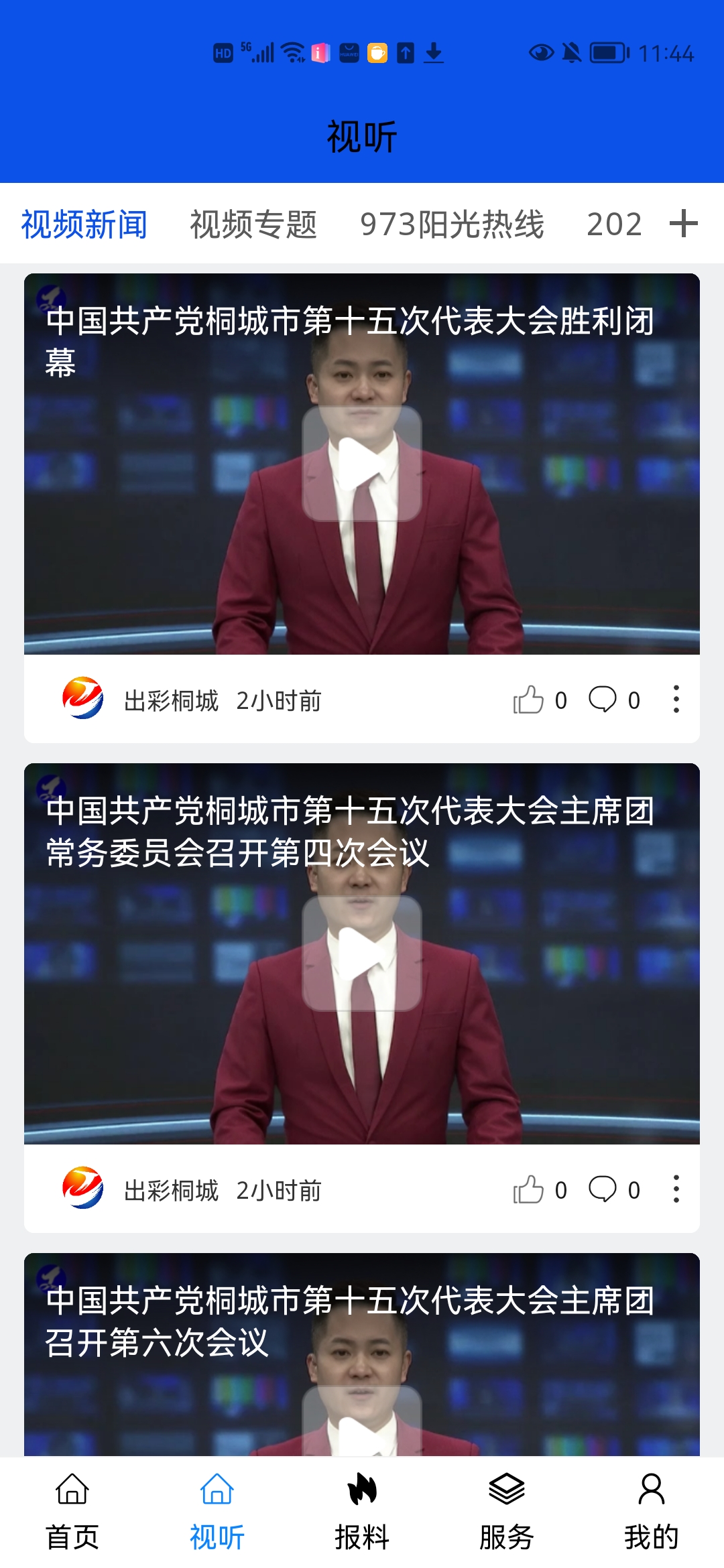Switch to the 视频专题 tab

tap(253, 224)
